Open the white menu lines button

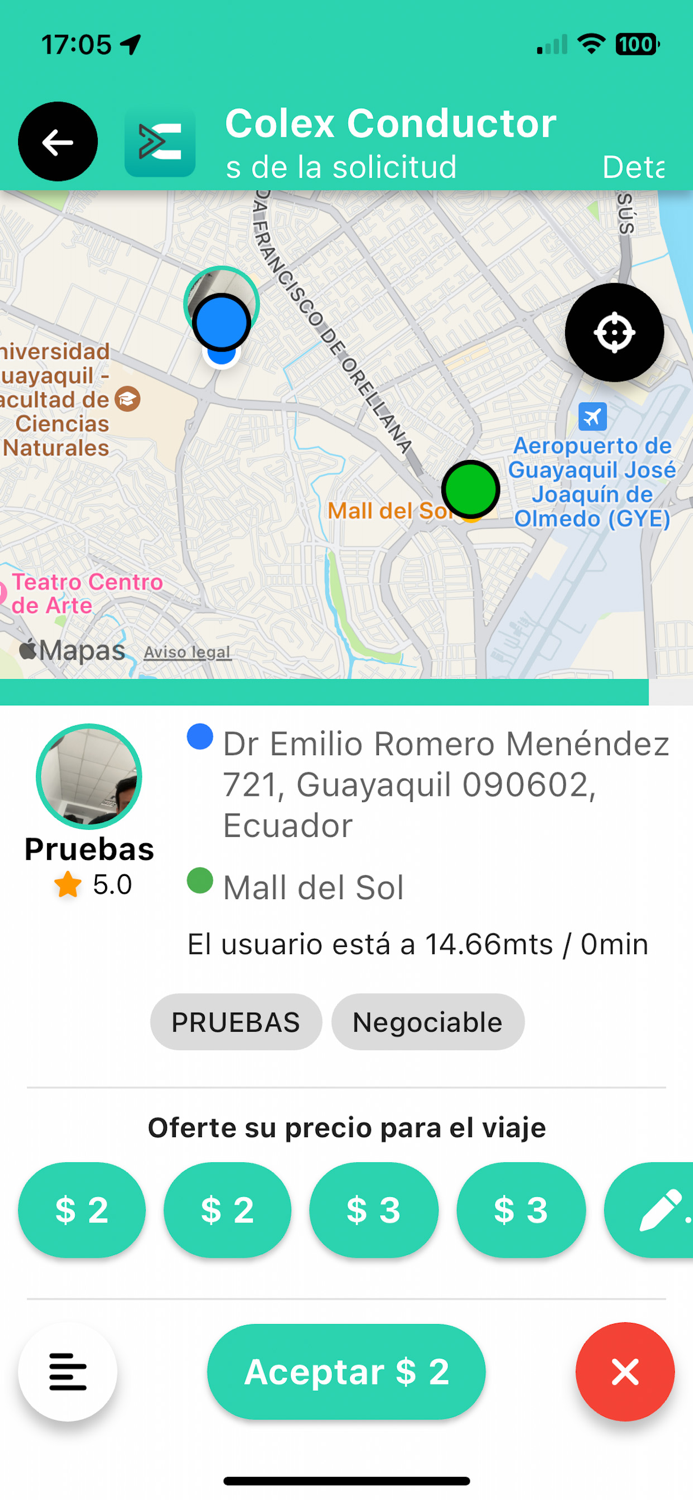(x=68, y=1372)
